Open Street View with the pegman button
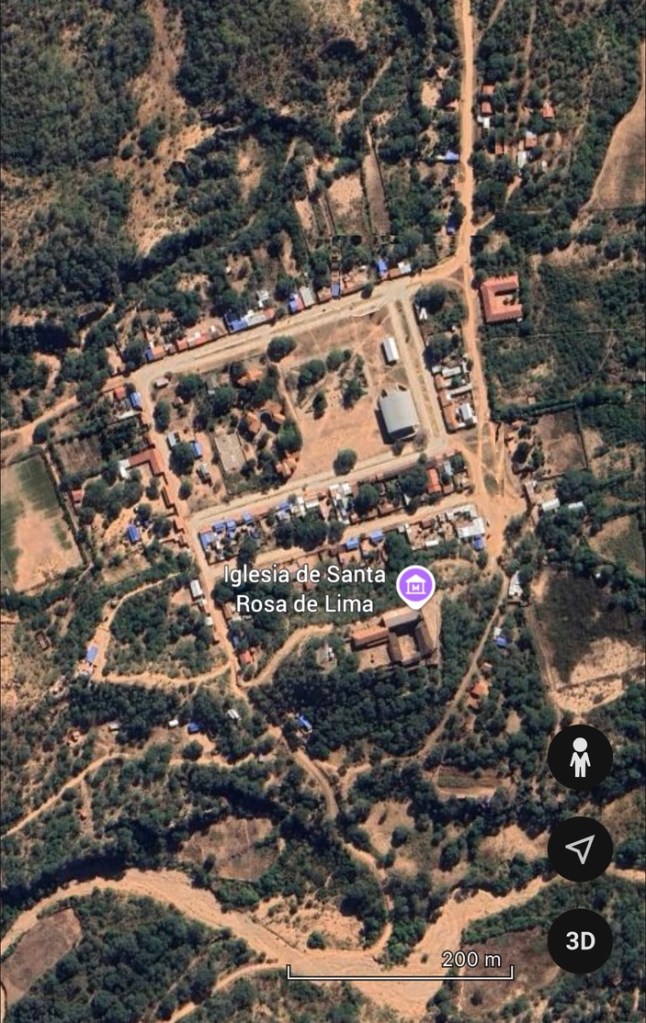The height and width of the screenshot is (1023, 646). pos(580,757)
